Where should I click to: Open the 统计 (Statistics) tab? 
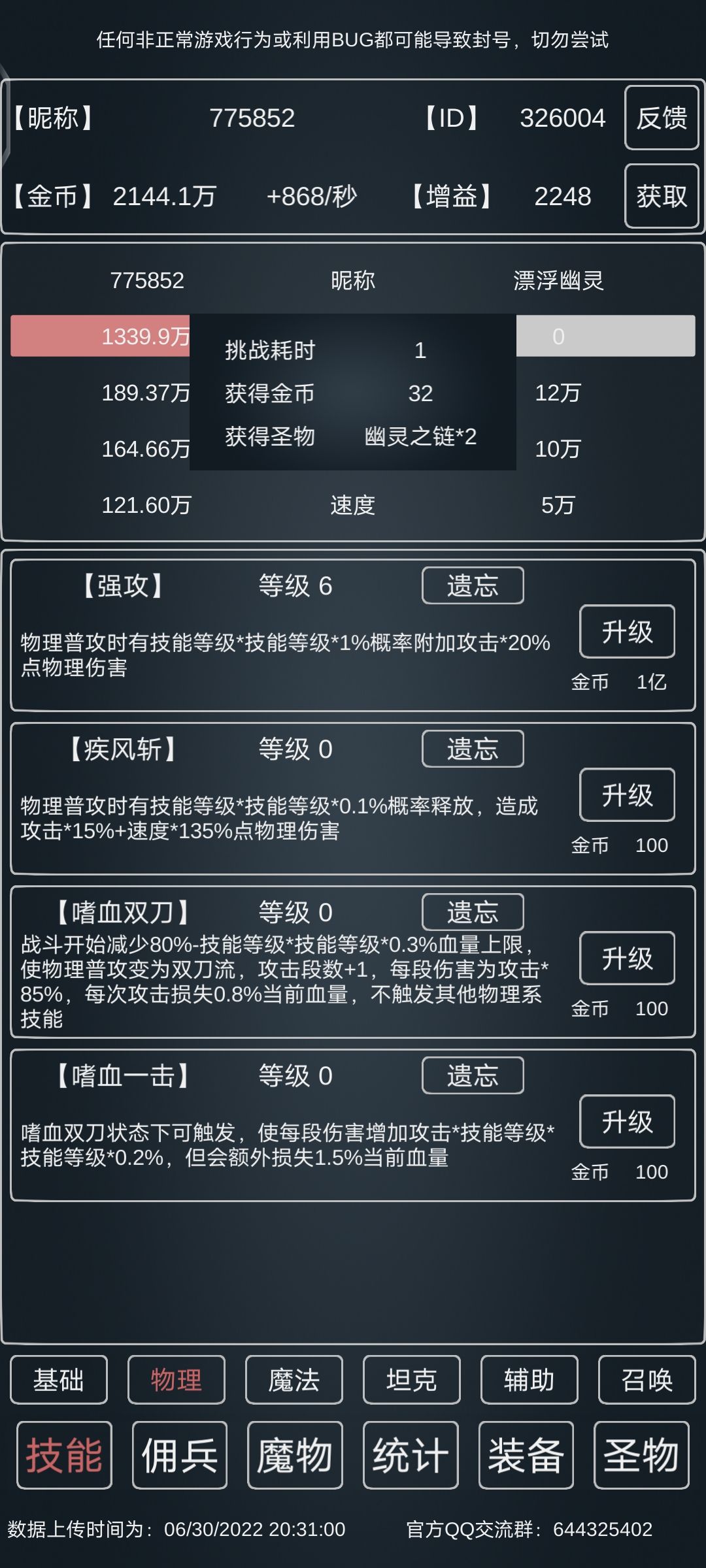[411, 1456]
